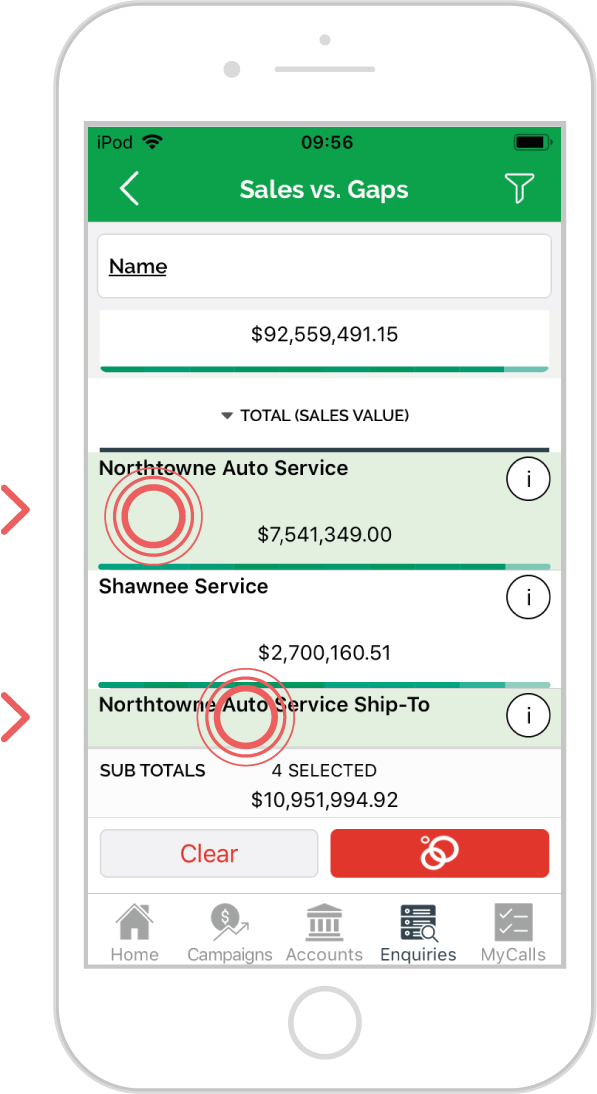Select the Northtowne Auto Service row
Viewport: 597px width, 1094px height.
click(x=324, y=511)
